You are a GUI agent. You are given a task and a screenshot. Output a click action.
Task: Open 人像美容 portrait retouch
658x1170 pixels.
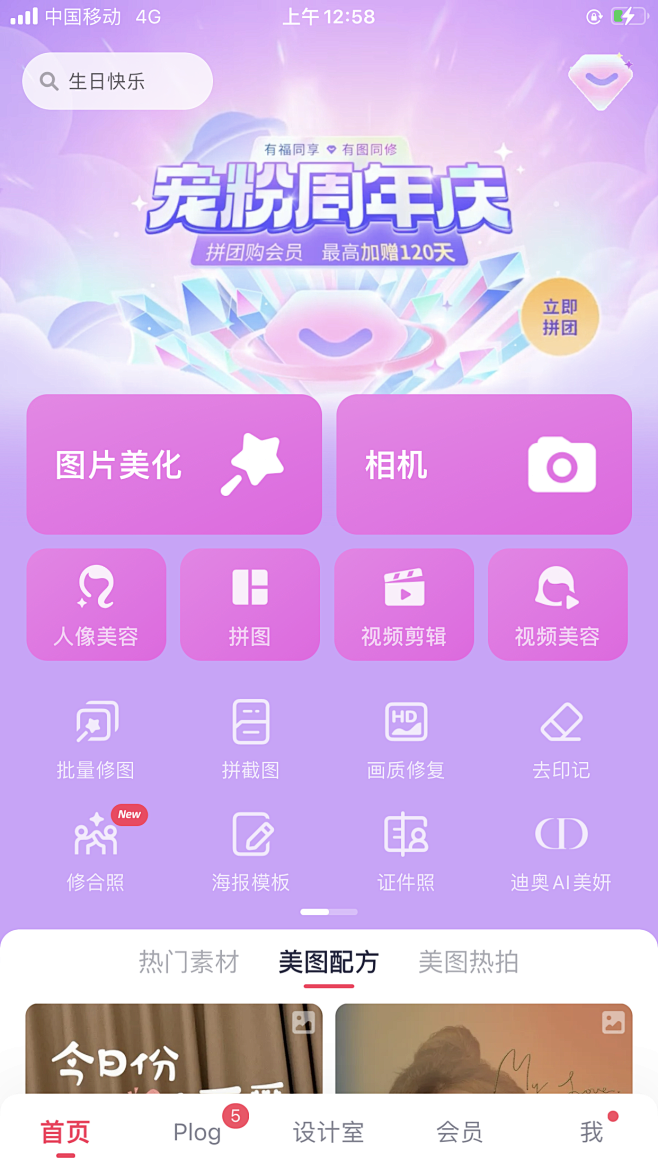96,604
